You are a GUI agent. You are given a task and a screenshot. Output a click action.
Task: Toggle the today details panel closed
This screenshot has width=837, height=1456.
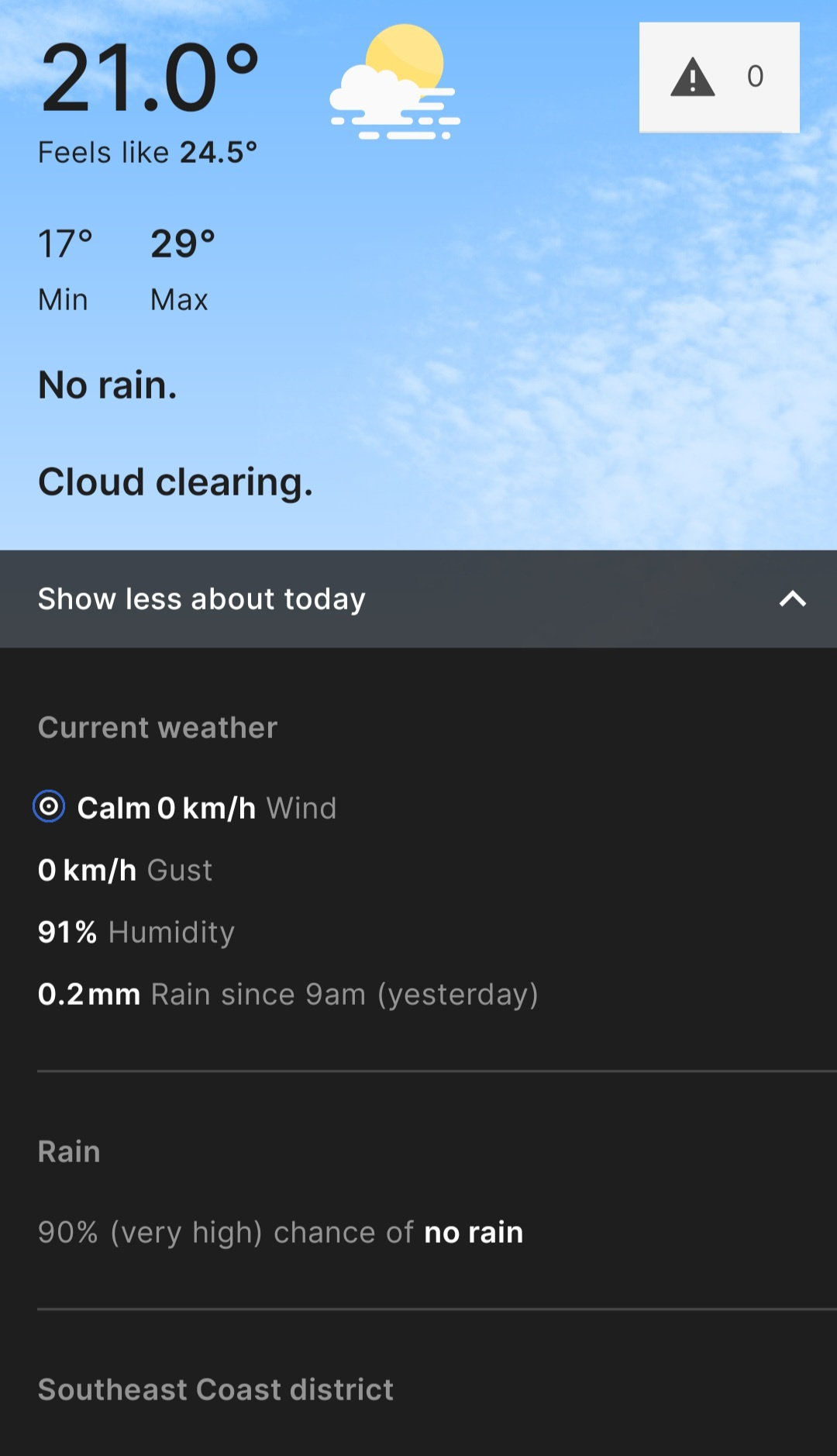pyautogui.click(x=418, y=599)
